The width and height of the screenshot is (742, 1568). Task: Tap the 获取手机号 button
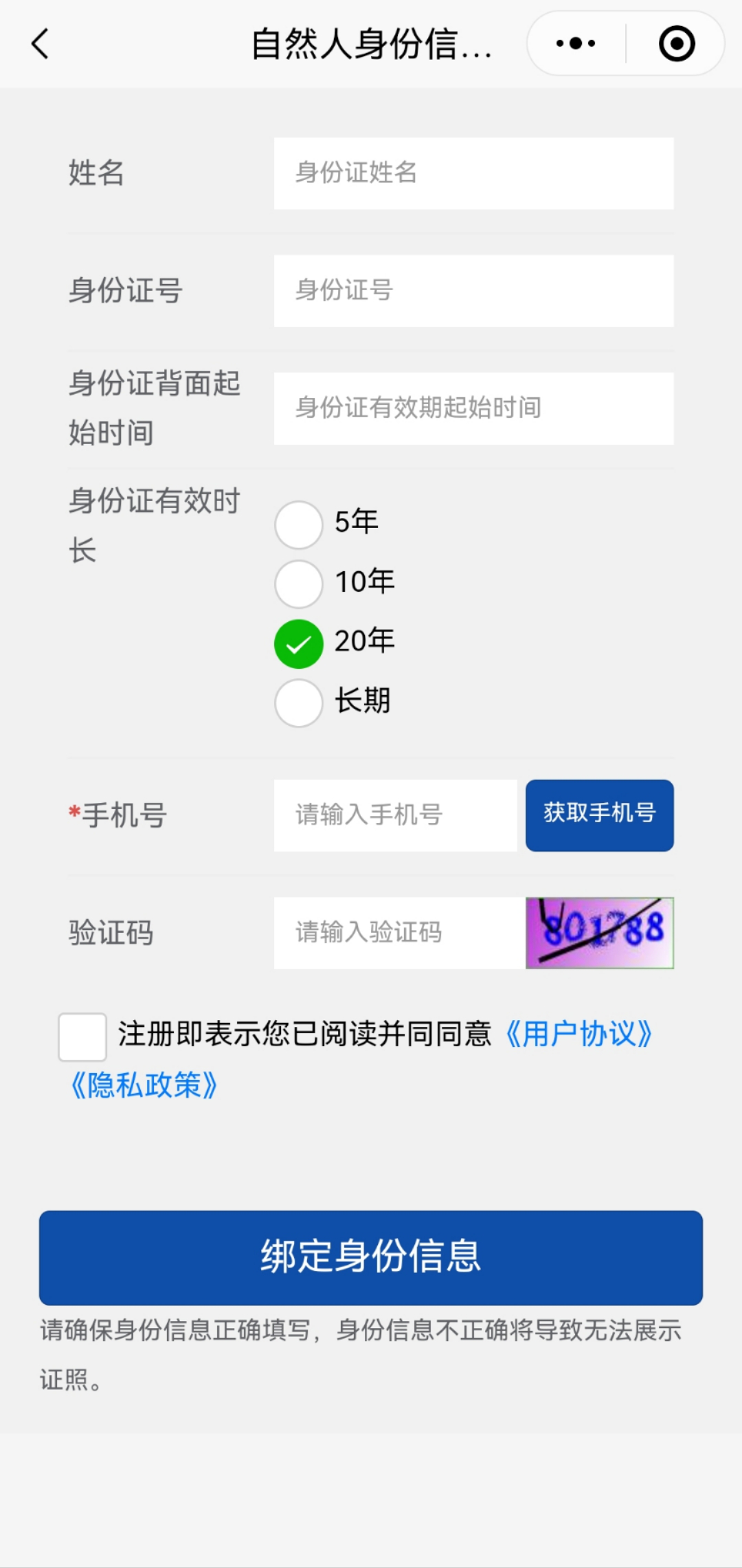pyautogui.click(x=599, y=815)
